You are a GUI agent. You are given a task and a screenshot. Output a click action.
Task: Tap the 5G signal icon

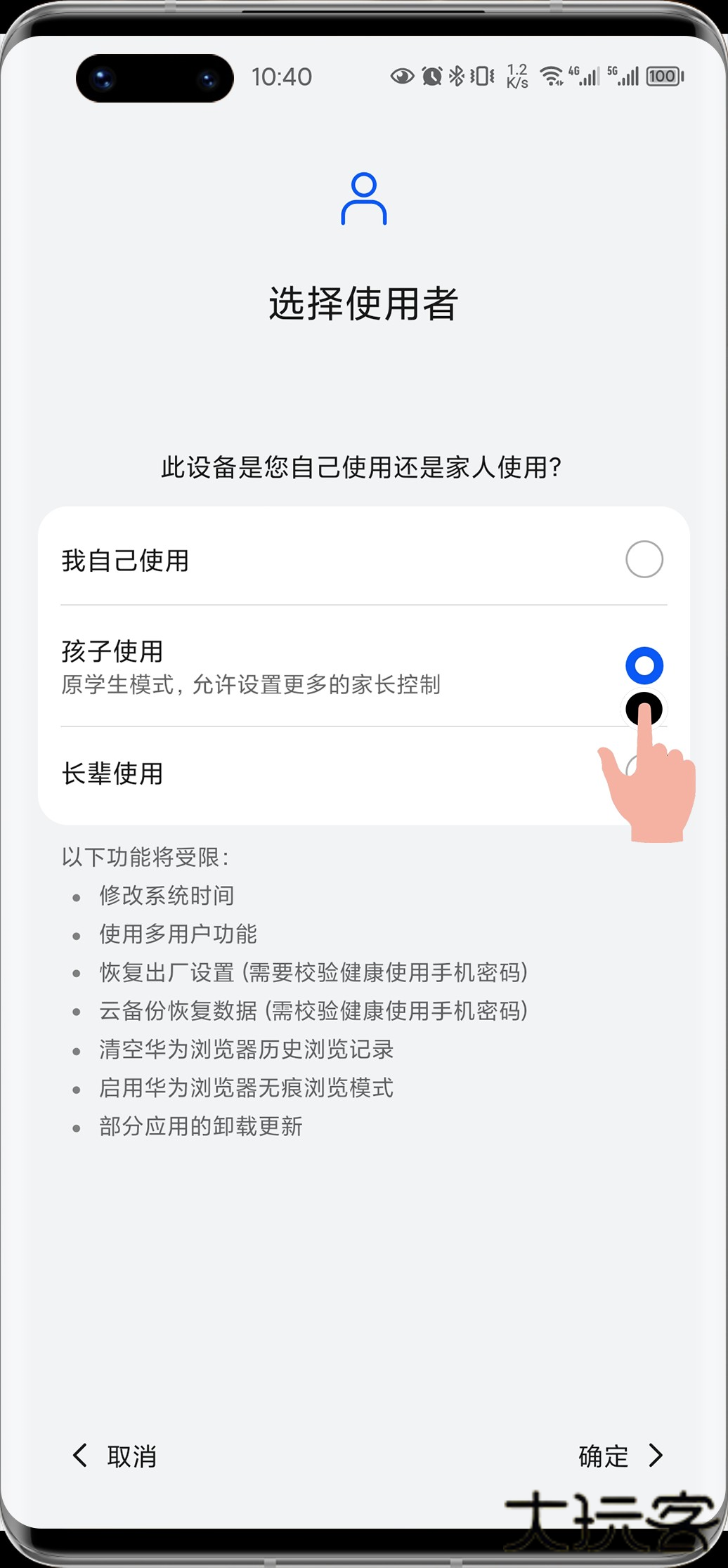coord(624,77)
